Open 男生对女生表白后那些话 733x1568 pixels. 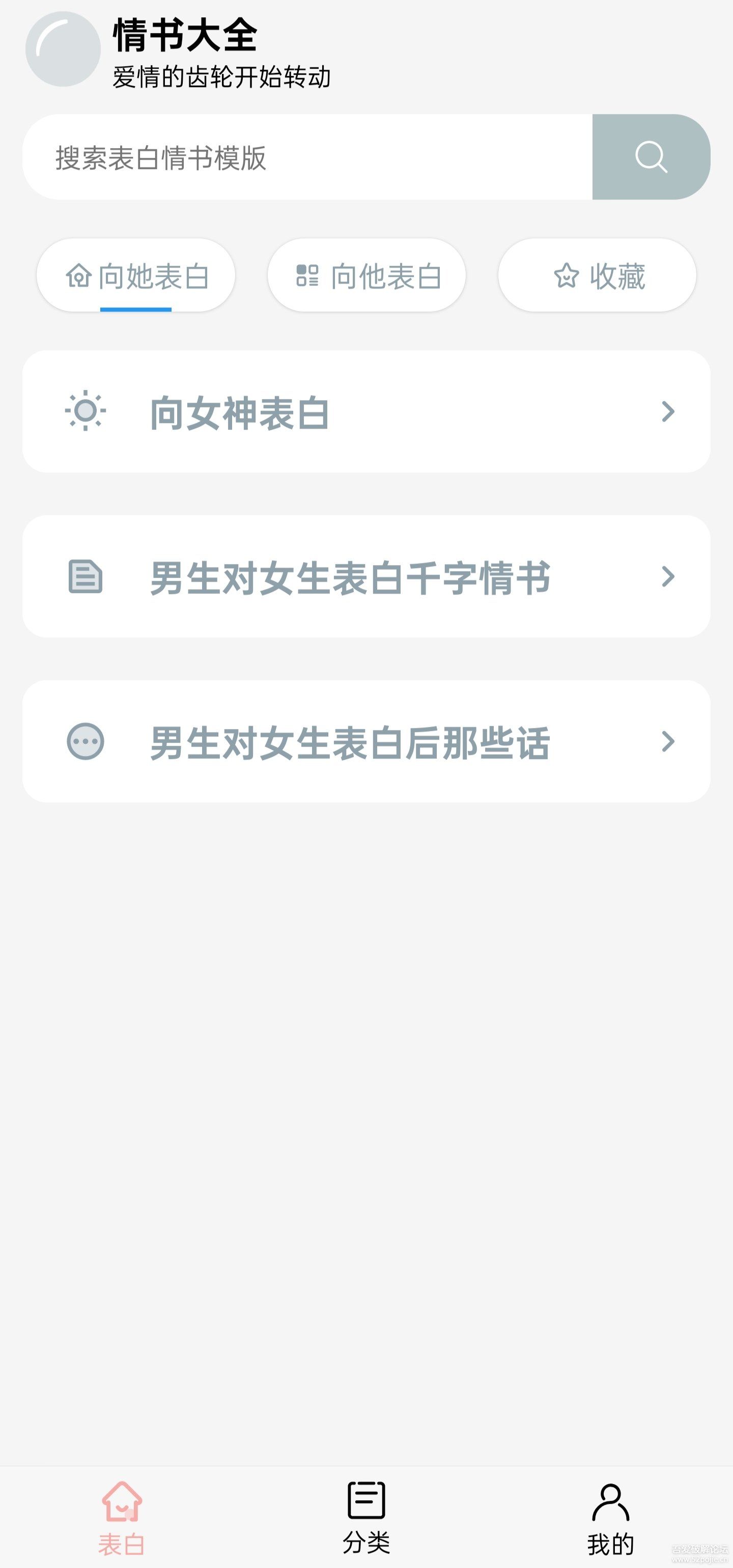pyautogui.click(x=366, y=741)
